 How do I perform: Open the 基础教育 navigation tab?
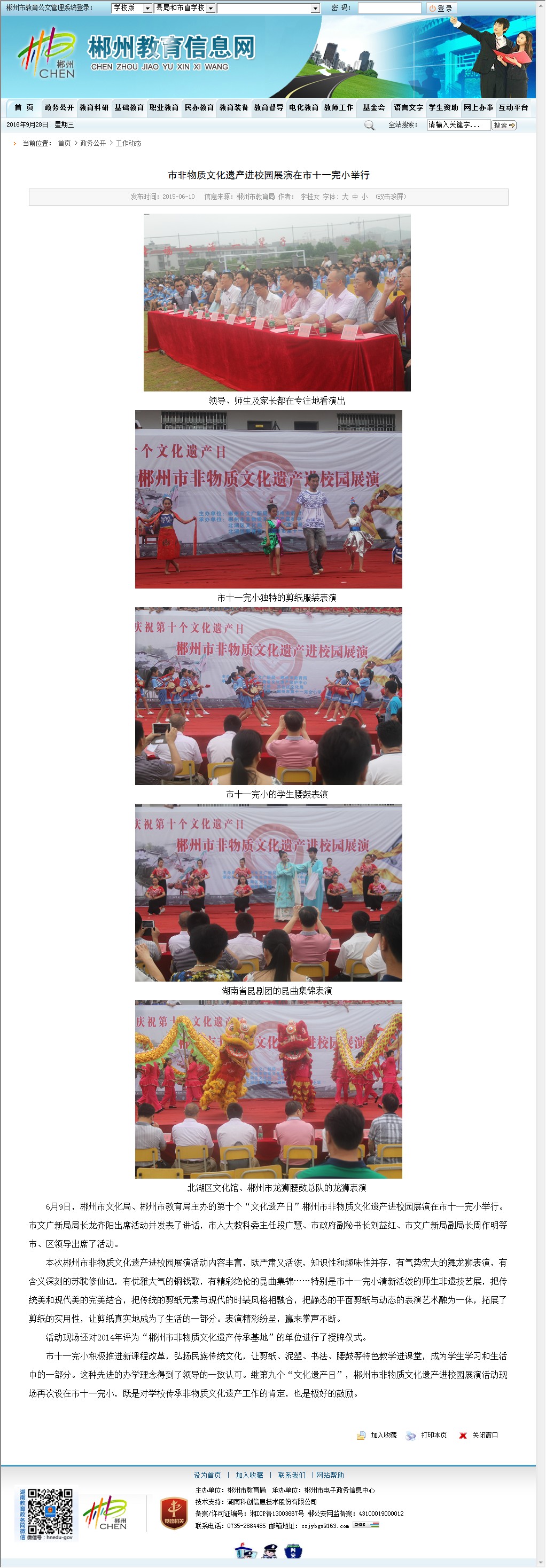[128, 108]
